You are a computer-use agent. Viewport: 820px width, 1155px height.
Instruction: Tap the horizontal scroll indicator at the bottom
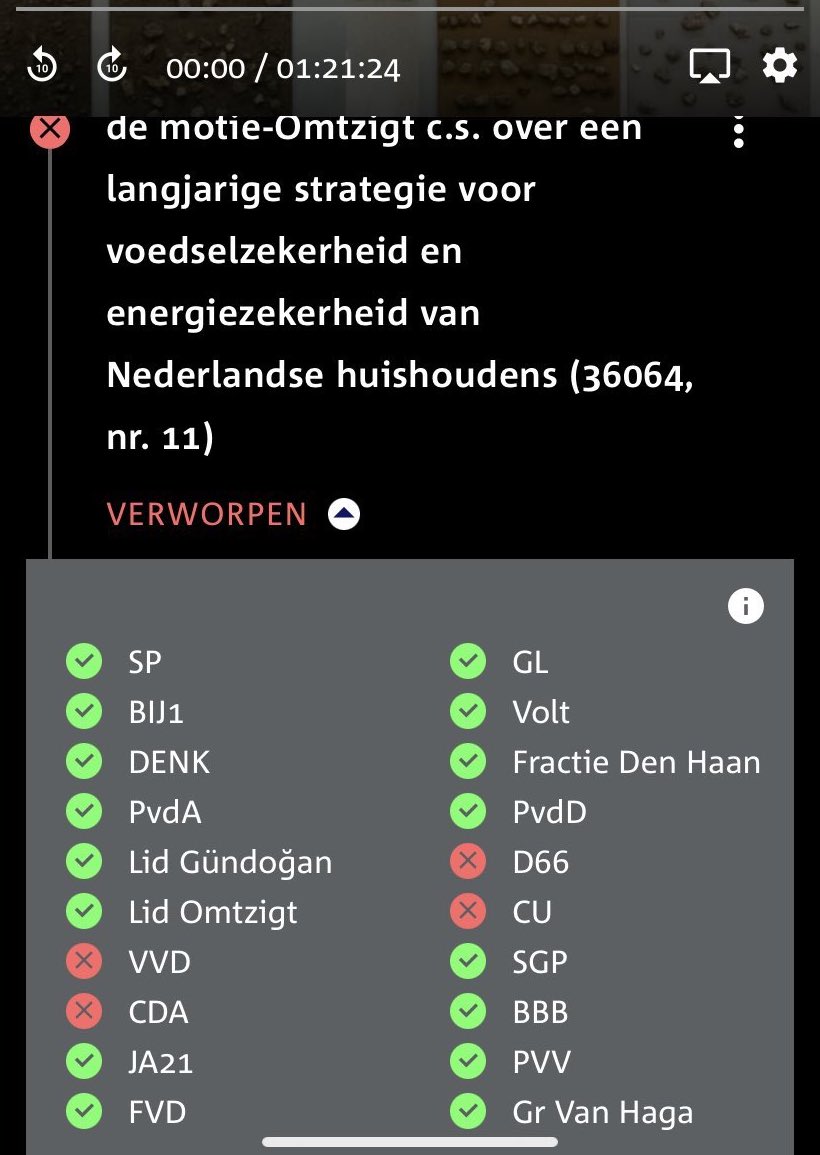(x=410, y=1140)
